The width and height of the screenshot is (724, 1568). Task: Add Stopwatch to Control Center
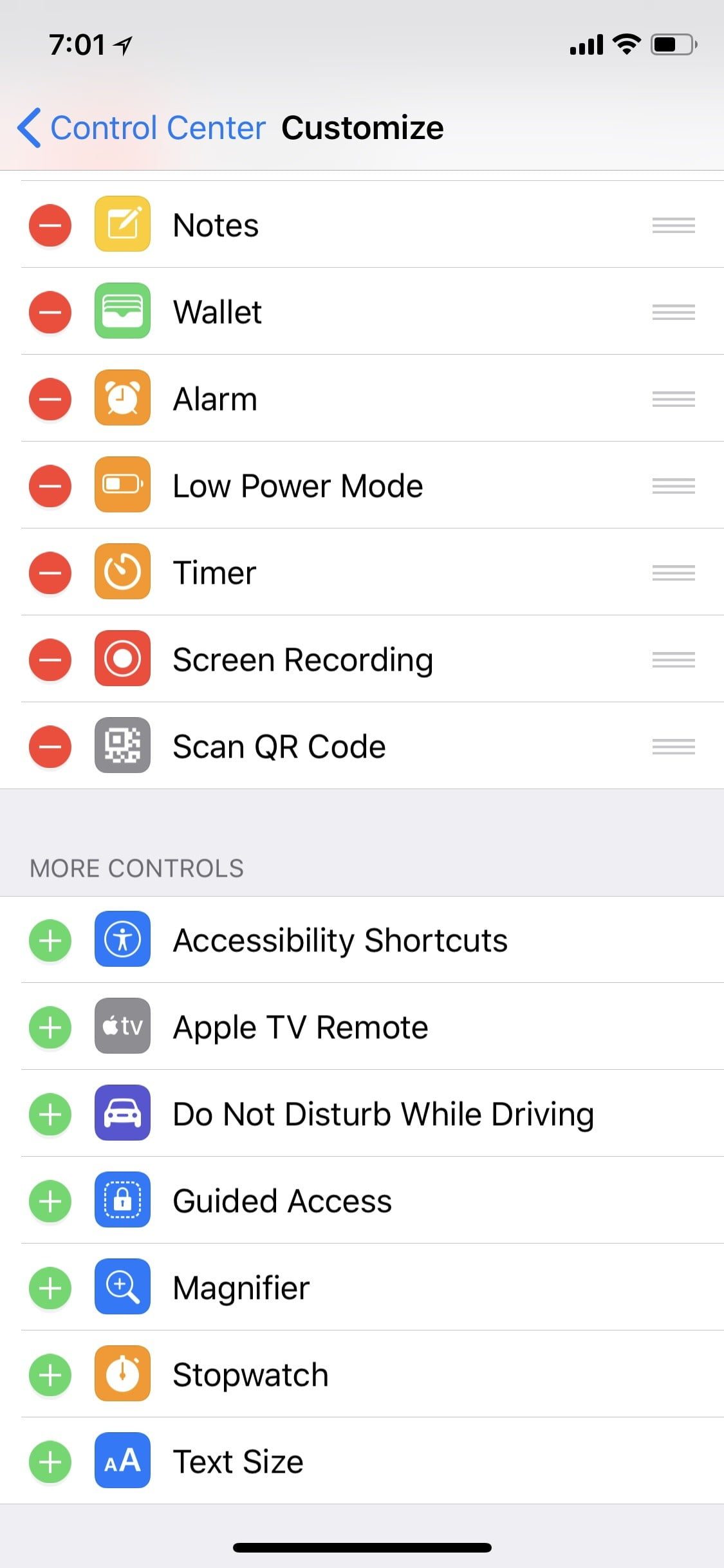(50, 1375)
